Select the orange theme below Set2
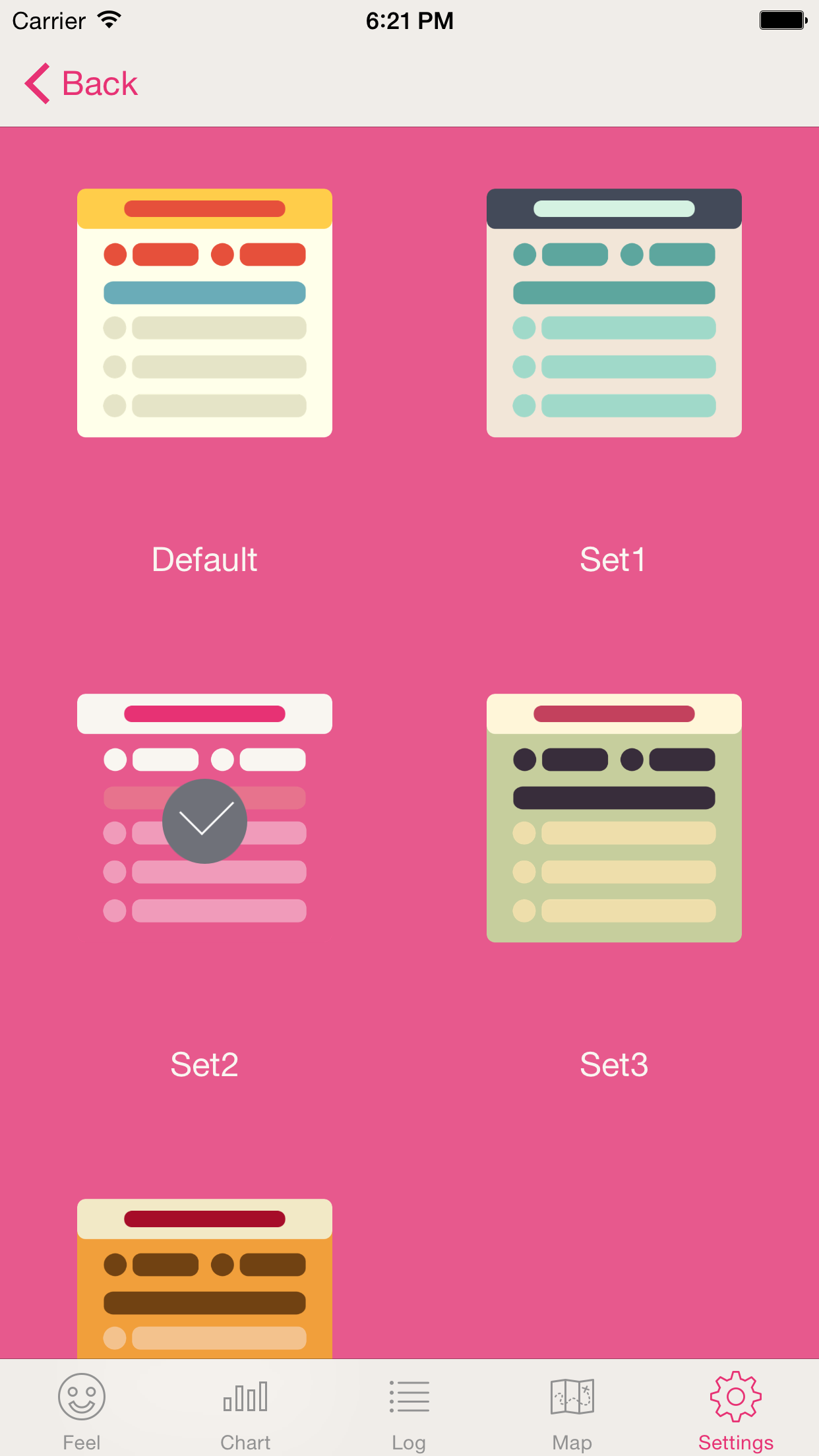819x1456 pixels. (204, 1279)
